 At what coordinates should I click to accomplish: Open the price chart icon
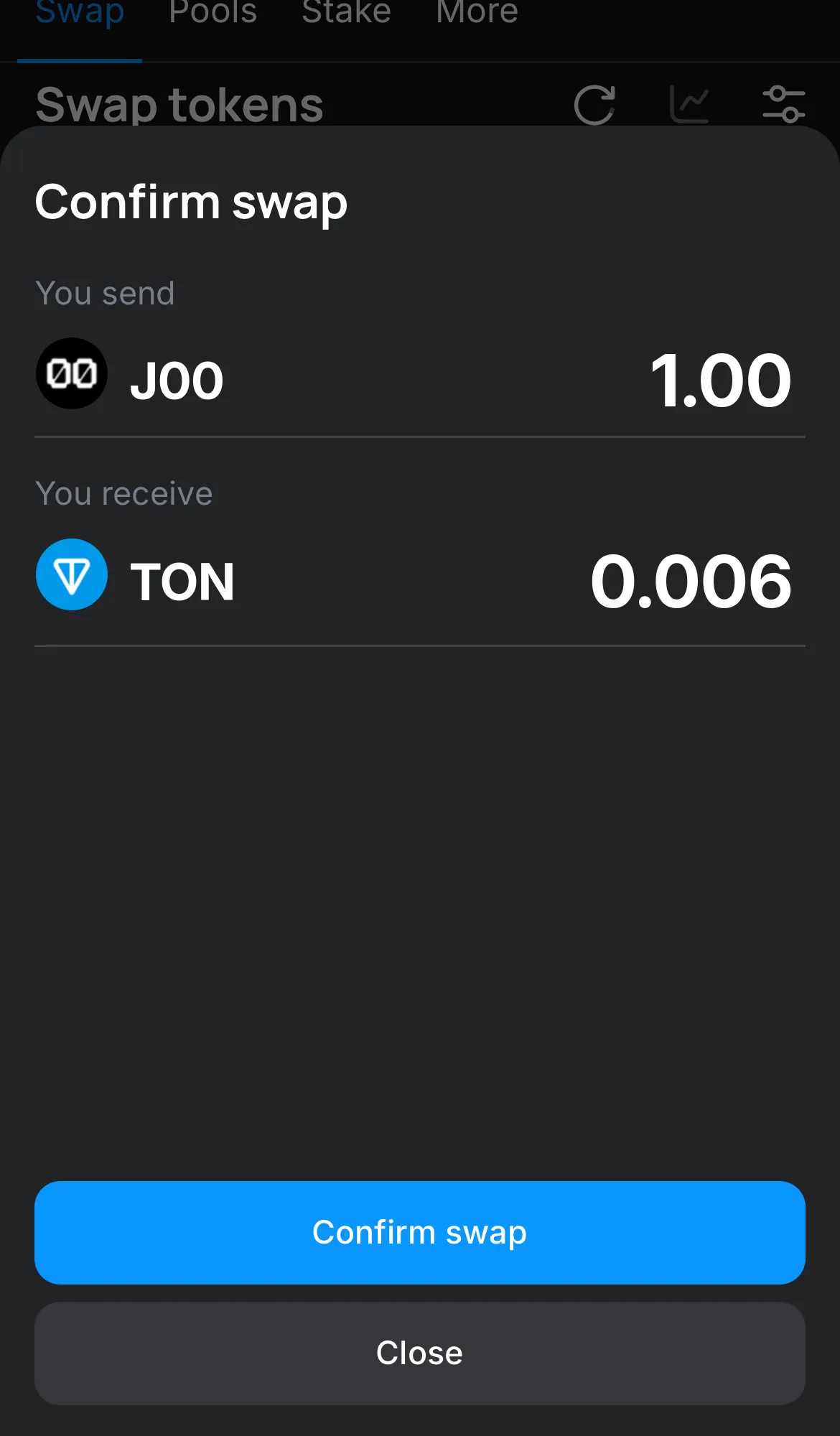coord(689,105)
